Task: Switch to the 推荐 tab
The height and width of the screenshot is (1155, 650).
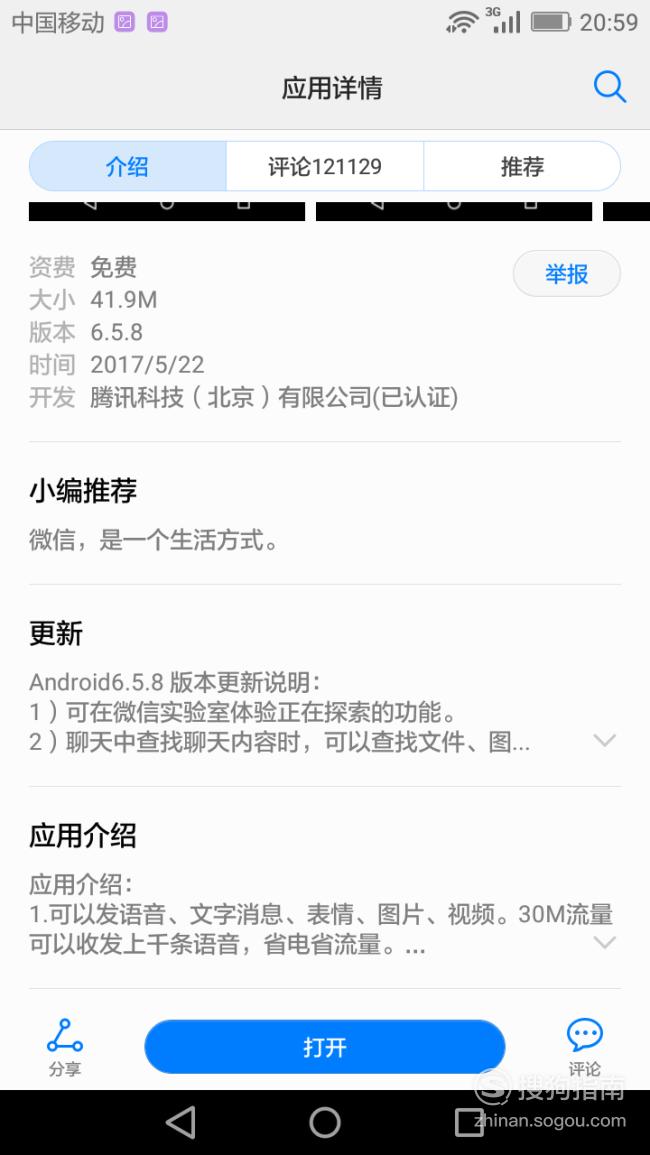Action: pyautogui.click(x=523, y=166)
